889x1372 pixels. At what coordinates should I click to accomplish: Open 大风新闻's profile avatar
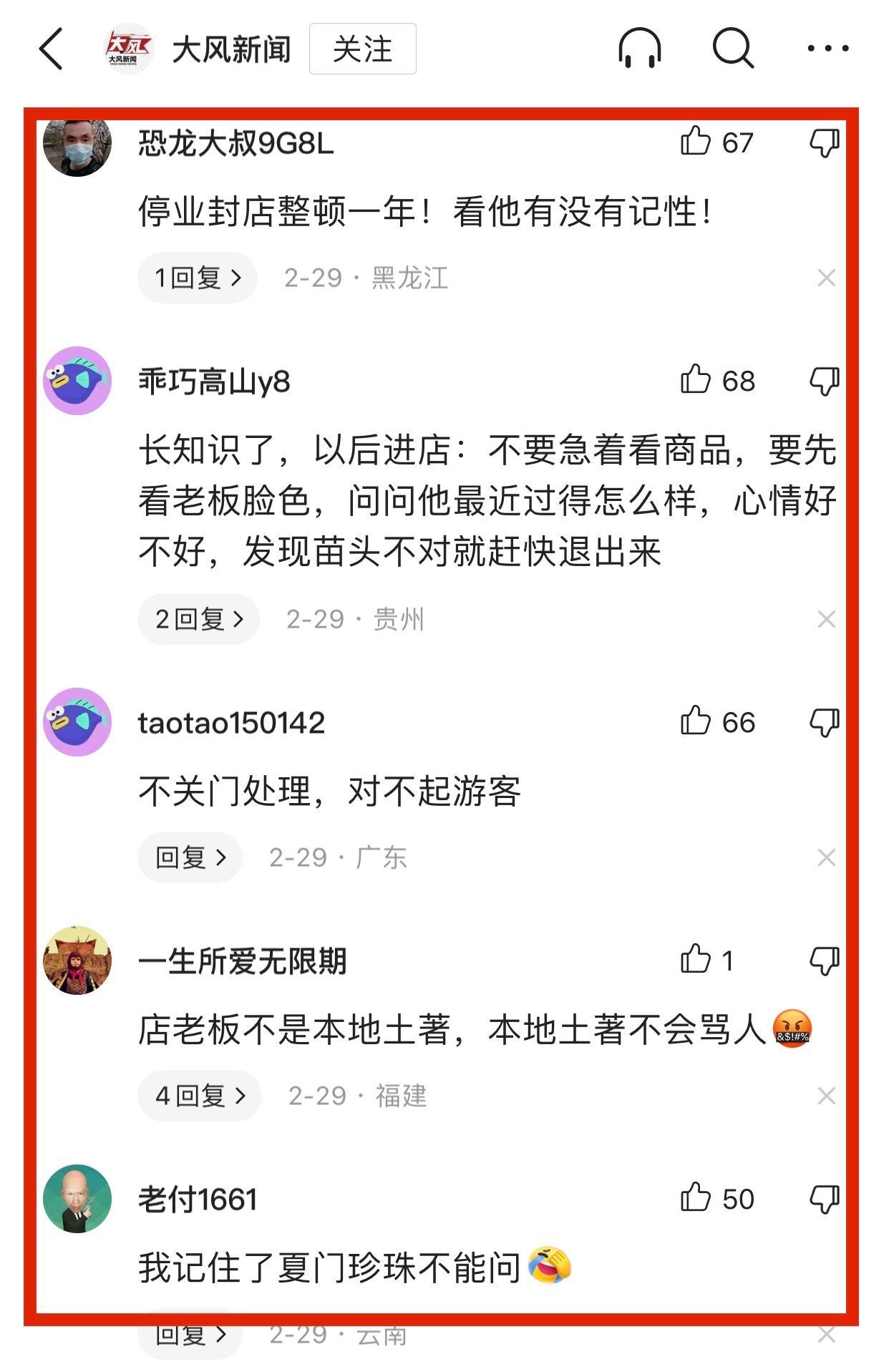click(x=128, y=49)
